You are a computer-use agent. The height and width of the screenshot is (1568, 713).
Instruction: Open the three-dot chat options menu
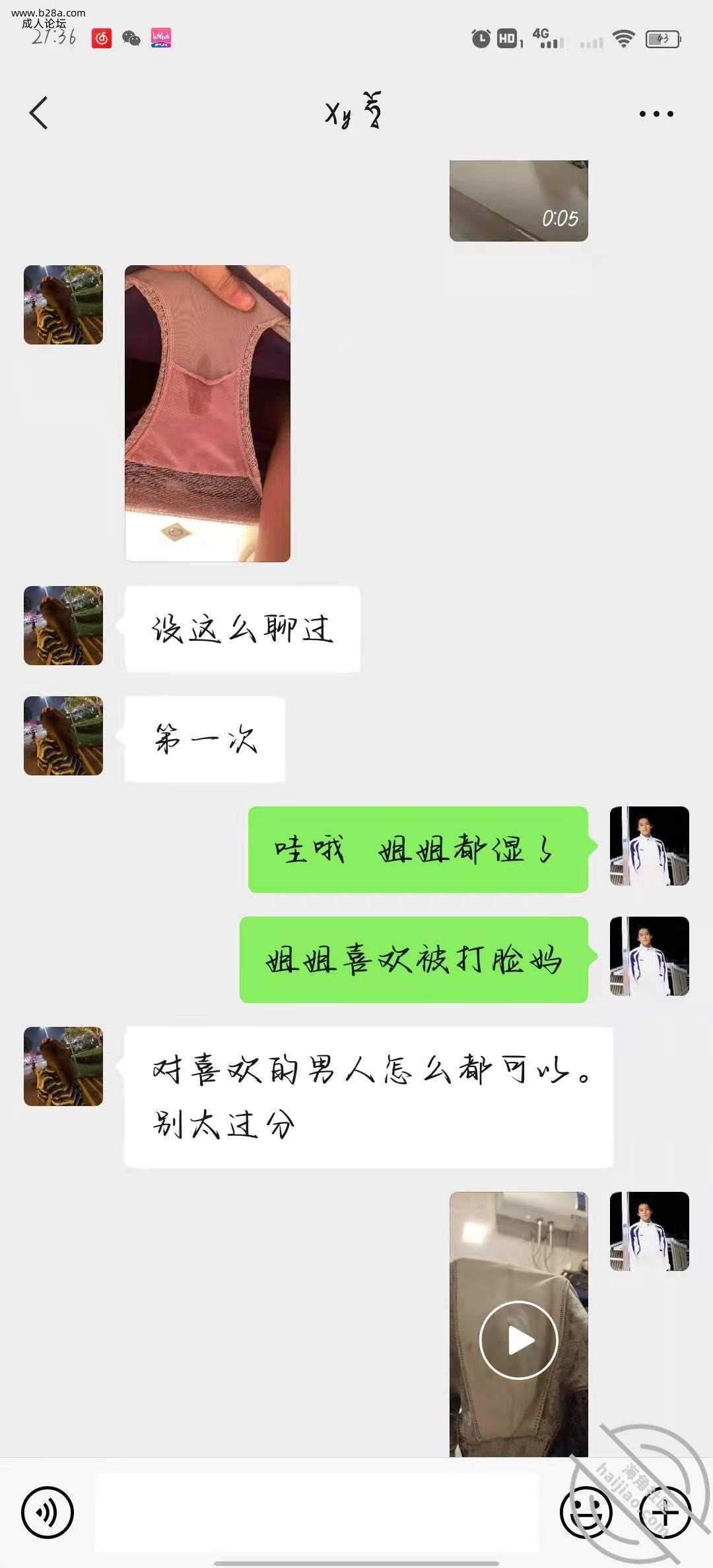coord(656,114)
